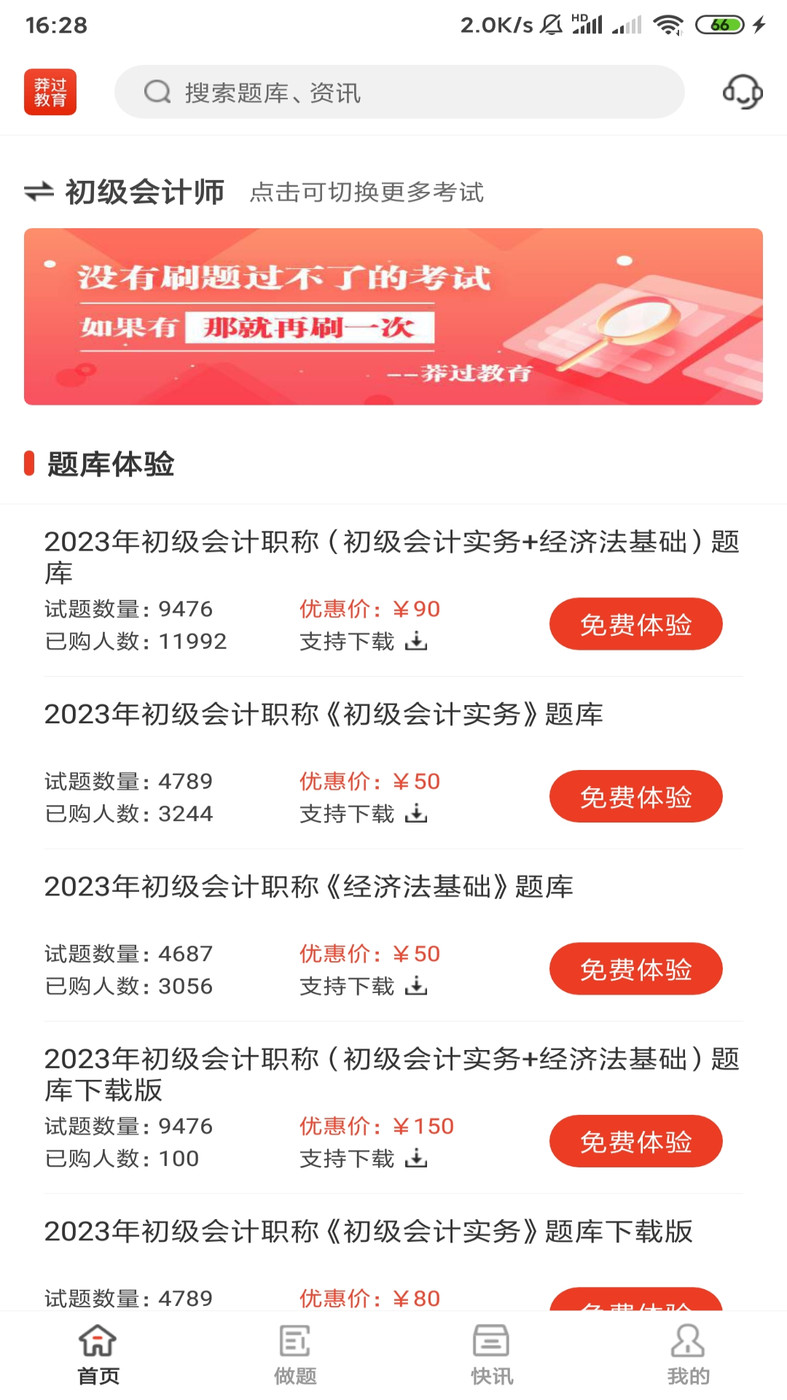Tap 免费体验 for the combined question bank
The width and height of the screenshot is (787, 1400).
[x=635, y=623]
